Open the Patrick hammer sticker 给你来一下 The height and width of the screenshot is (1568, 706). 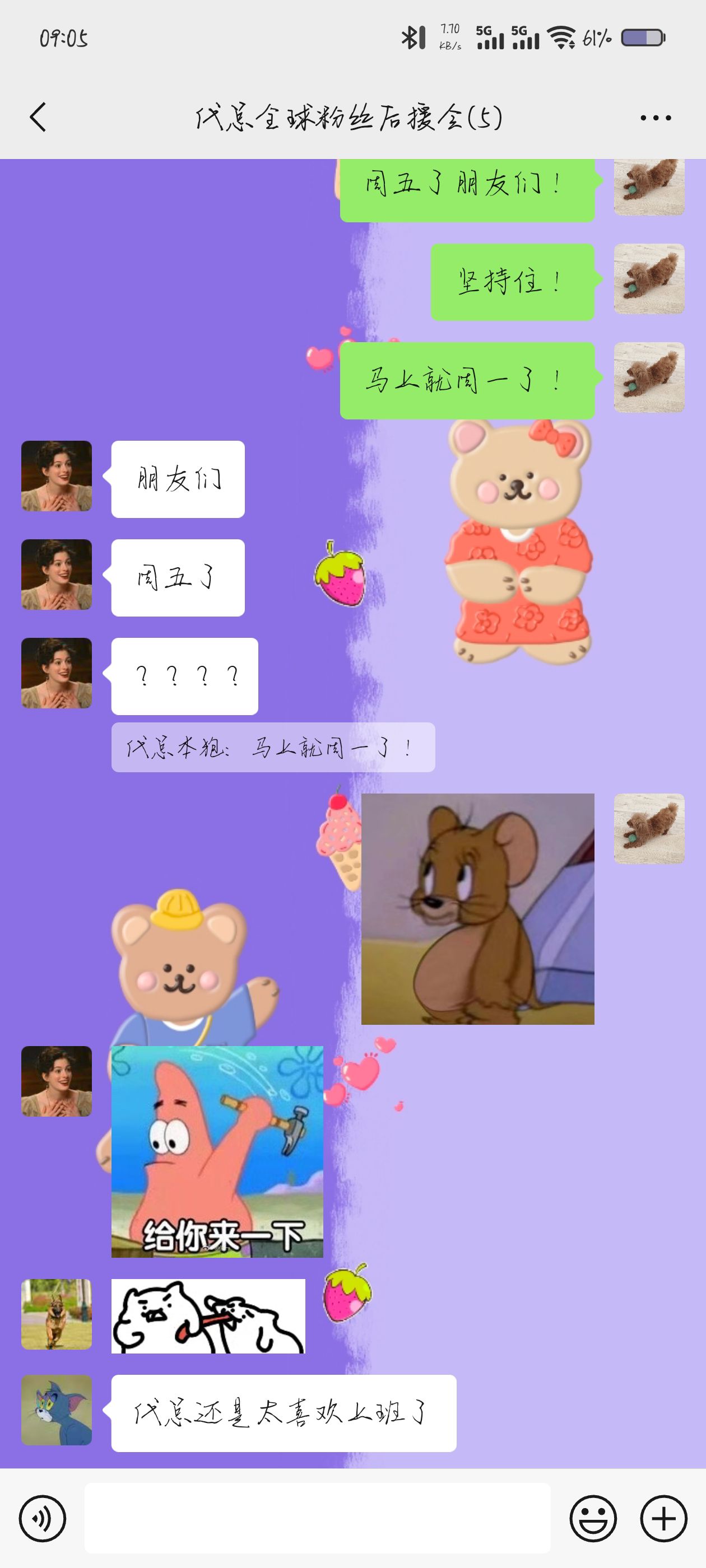pyautogui.click(x=217, y=1152)
